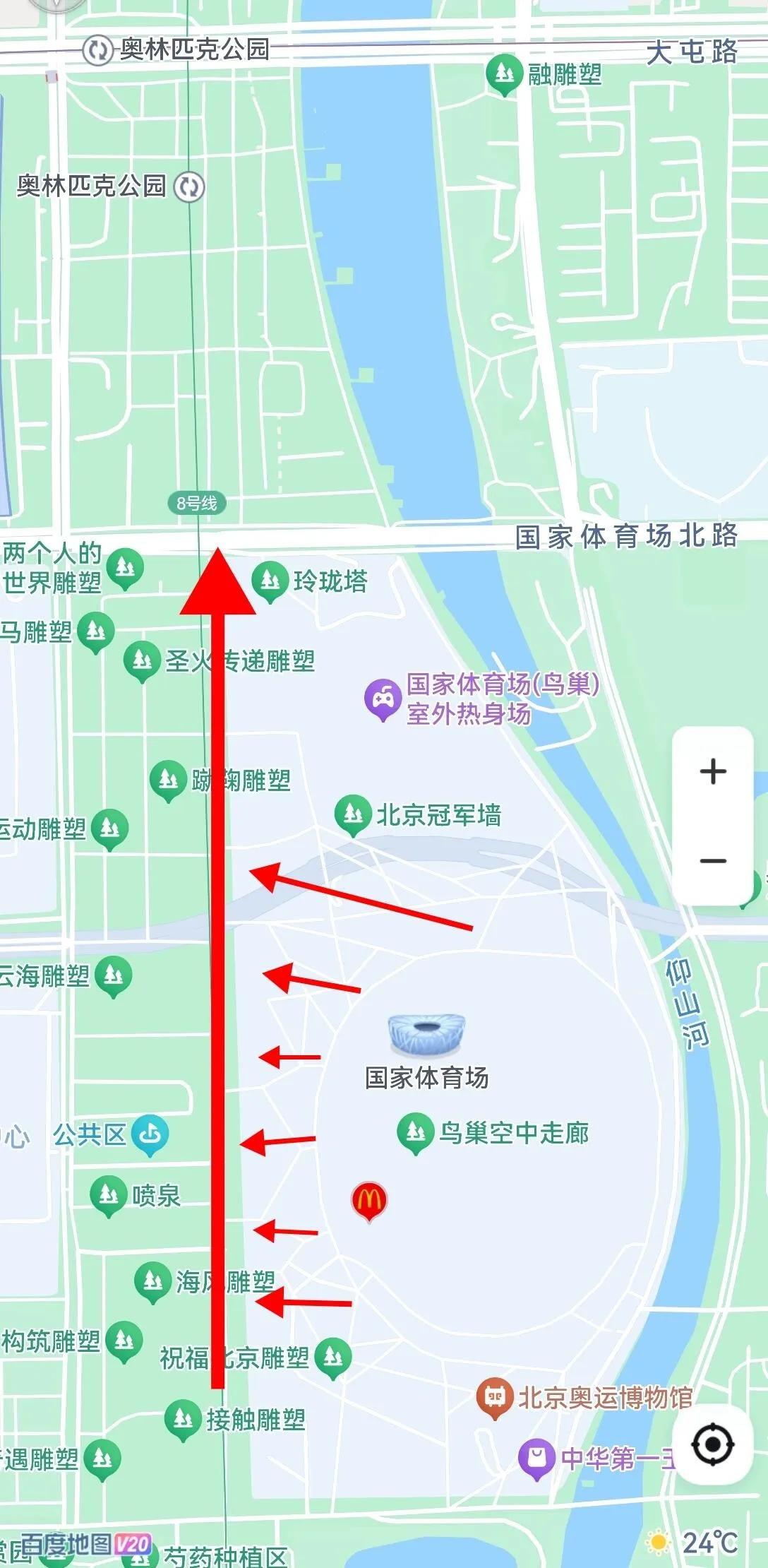768x1568 pixels.
Task: Select the 两个人的世界雕塑 marker
Action: (126, 567)
